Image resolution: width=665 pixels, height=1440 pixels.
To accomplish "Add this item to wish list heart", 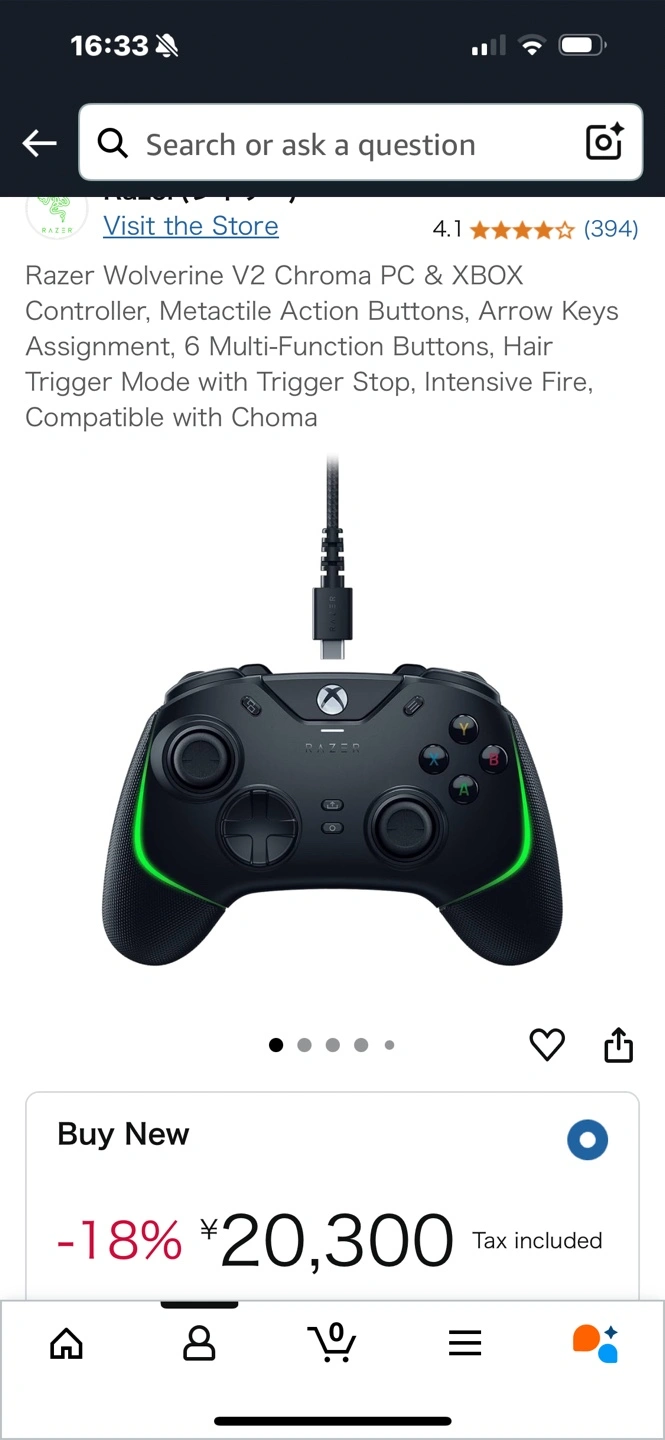I will (547, 1045).
